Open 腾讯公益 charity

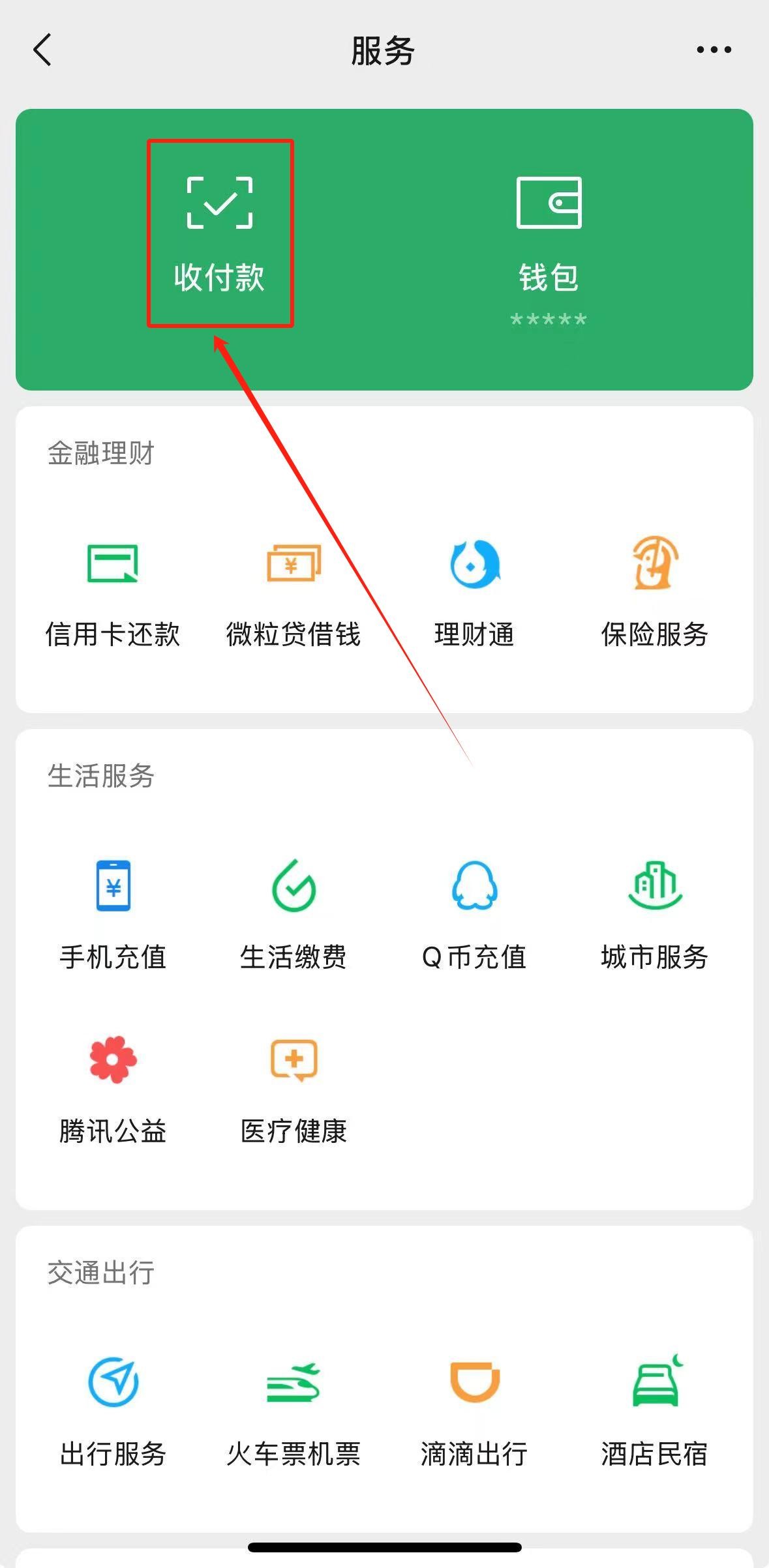(113, 1090)
